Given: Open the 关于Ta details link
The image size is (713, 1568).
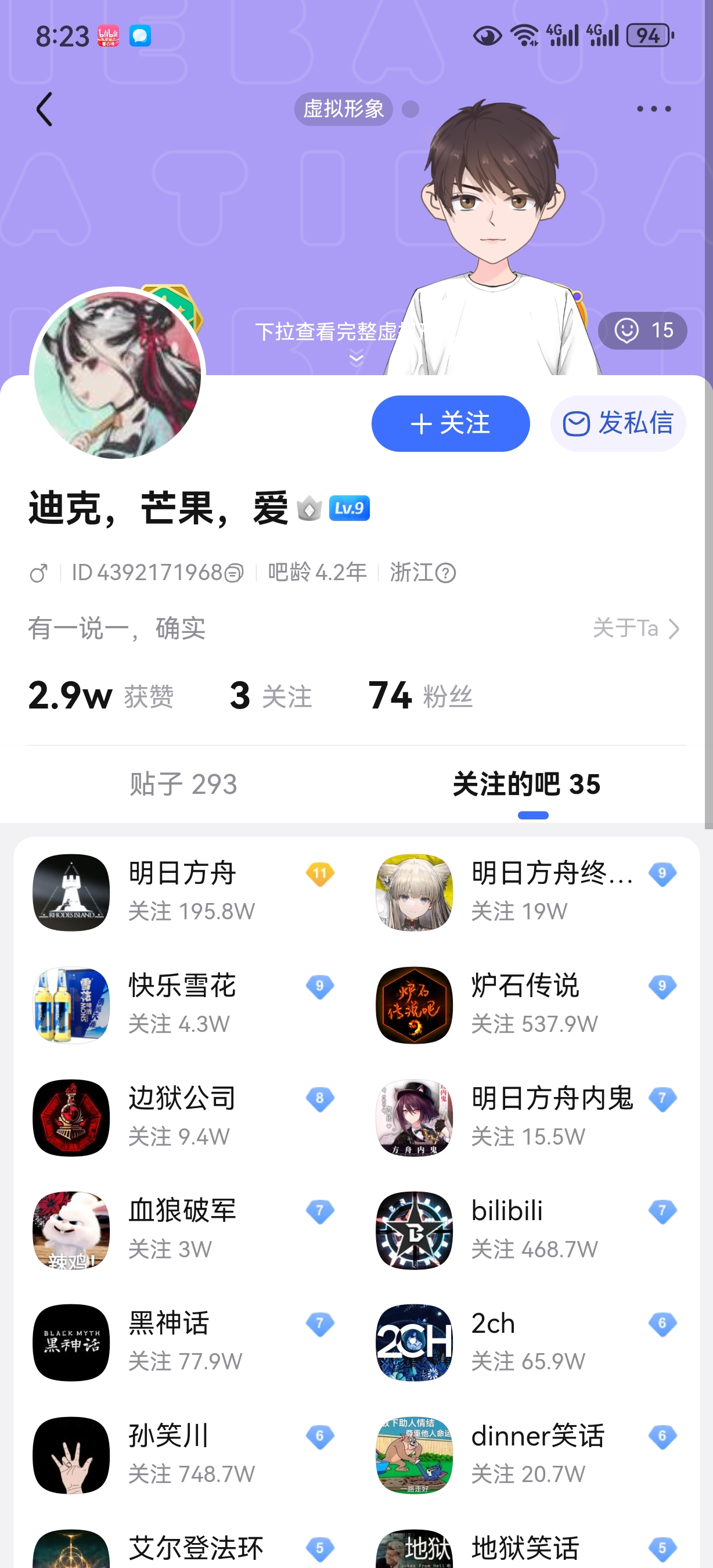Looking at the screenshot, I should (x=635, y=628).
